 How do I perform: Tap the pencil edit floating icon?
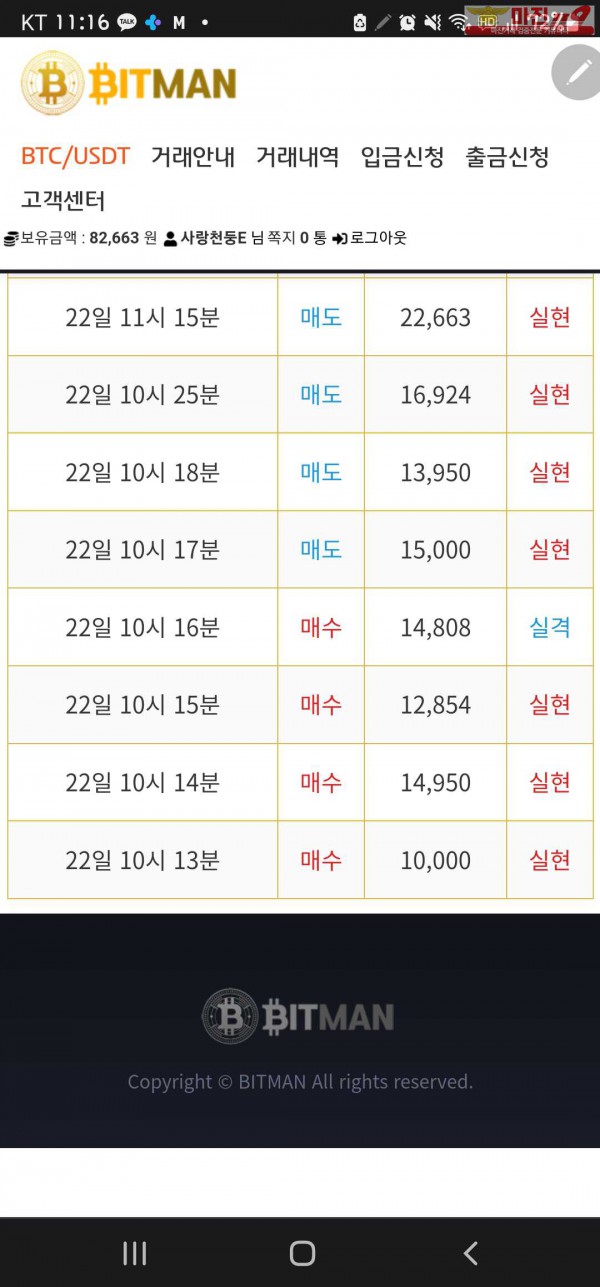point(578,72)
